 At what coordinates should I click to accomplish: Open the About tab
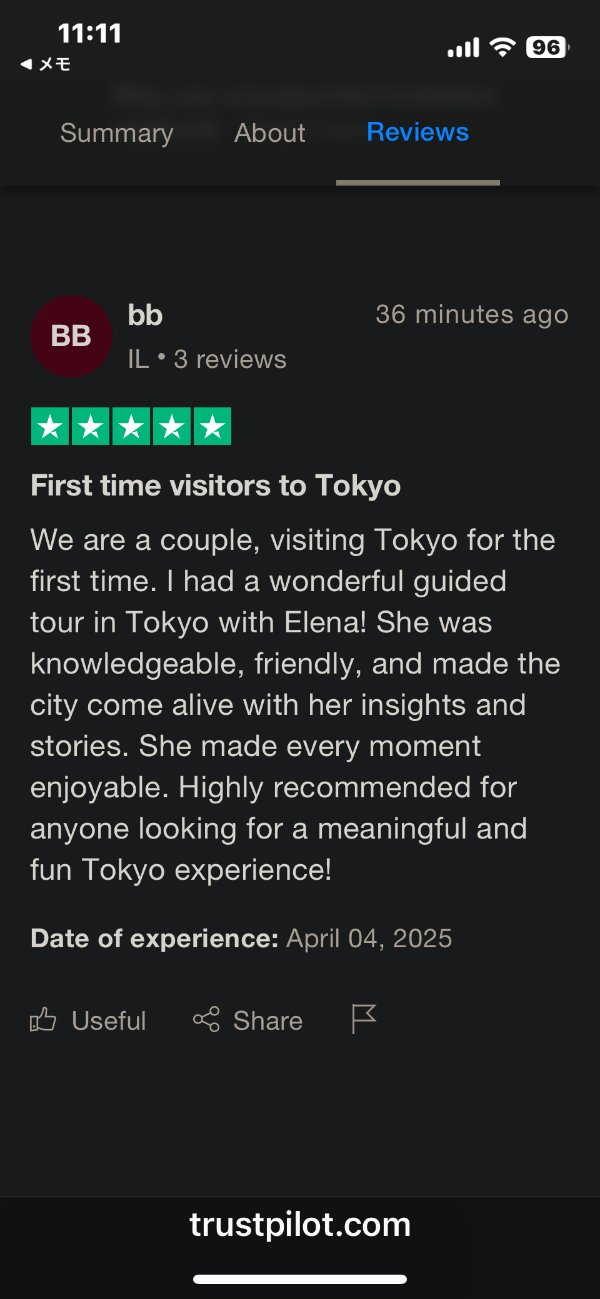(x=270, y=133)
